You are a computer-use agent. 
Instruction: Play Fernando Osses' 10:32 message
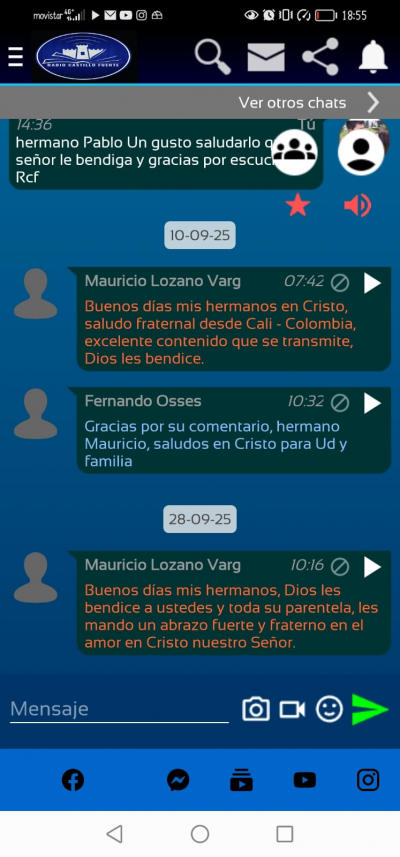(372, 403)
